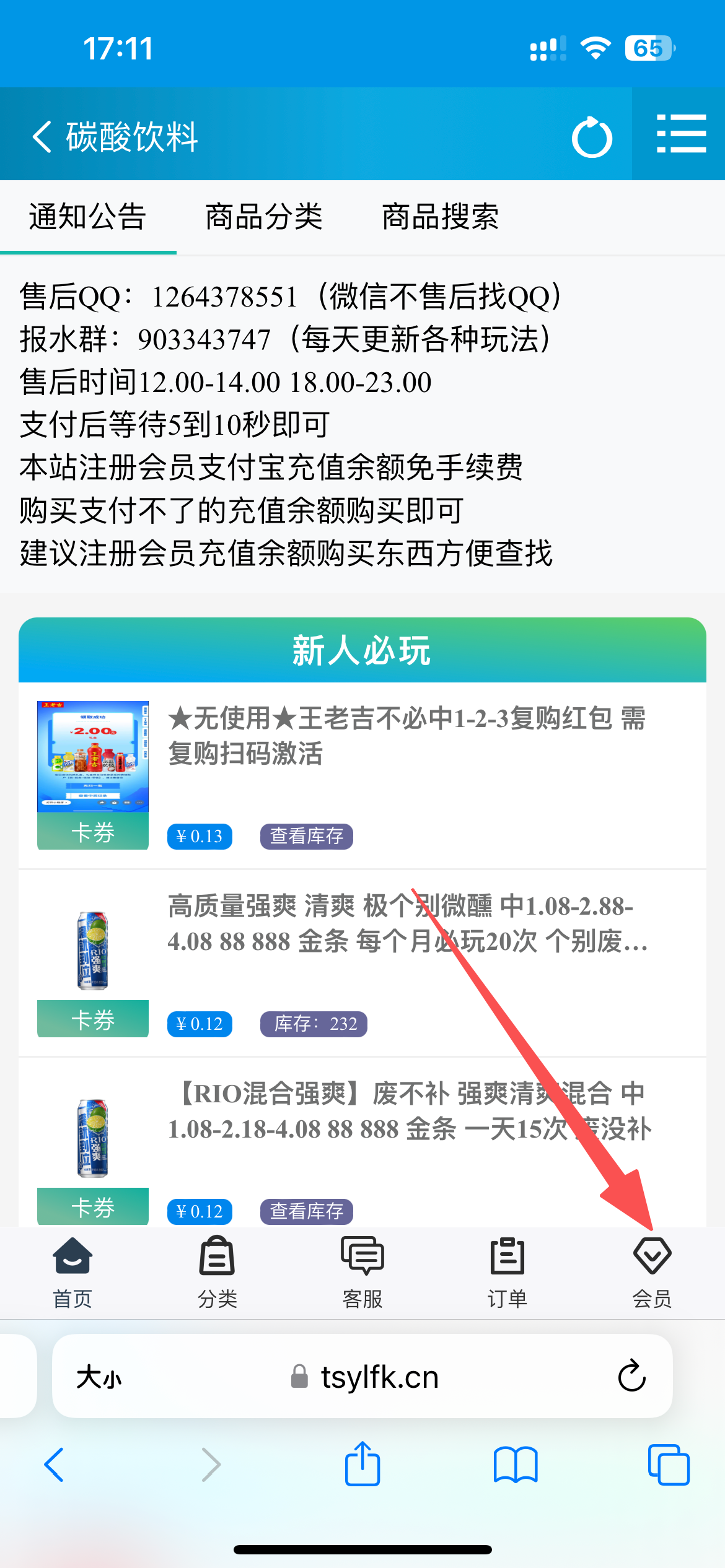725x1568 pixels.
Task: Tap the tsylfk.cn address bar
Action: (x=378, y=1377)
